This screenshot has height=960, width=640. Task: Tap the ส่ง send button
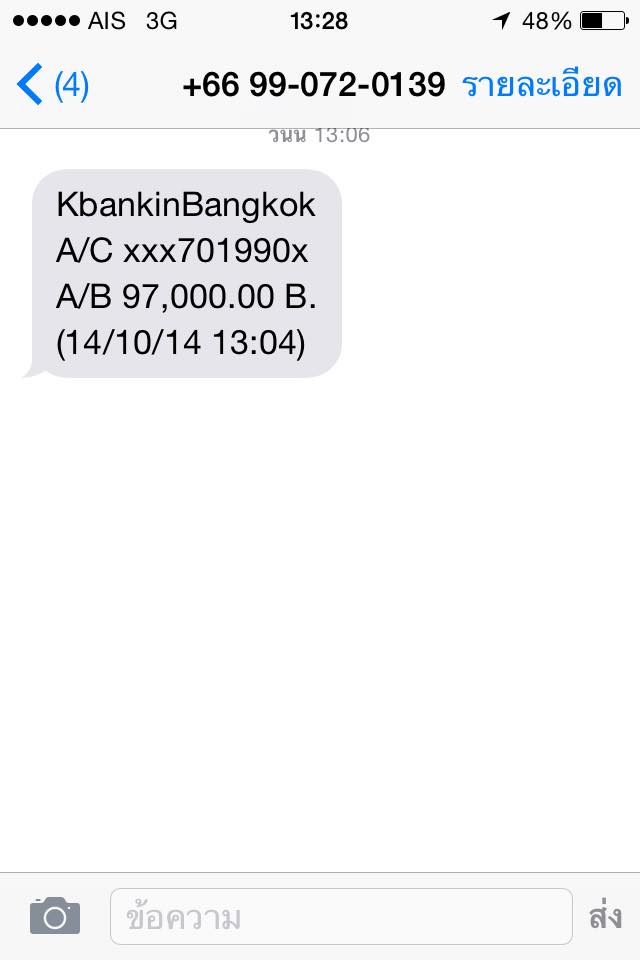605,916
